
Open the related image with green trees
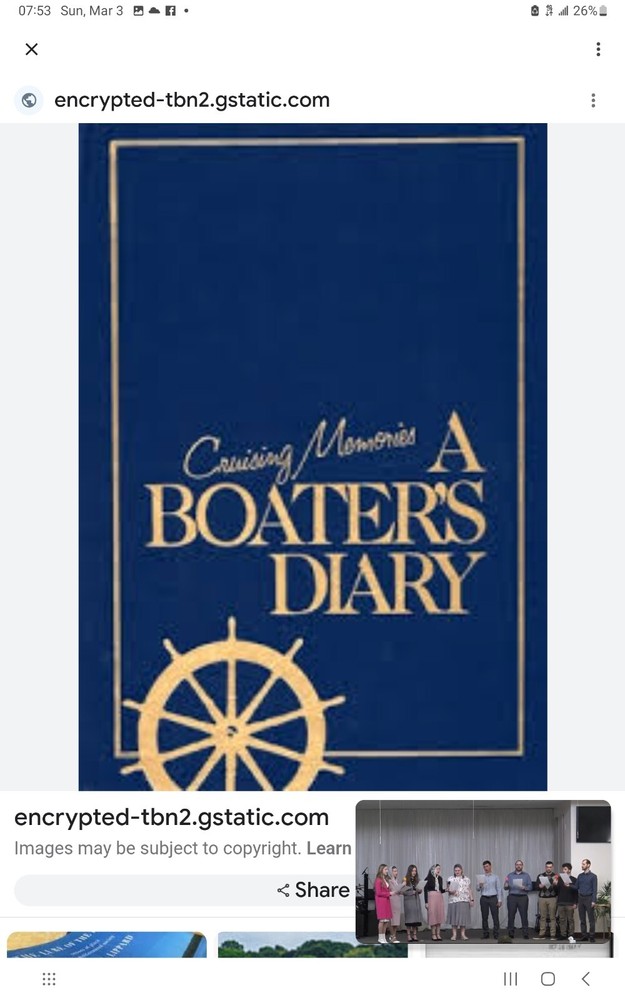click(x=312, y=945)
